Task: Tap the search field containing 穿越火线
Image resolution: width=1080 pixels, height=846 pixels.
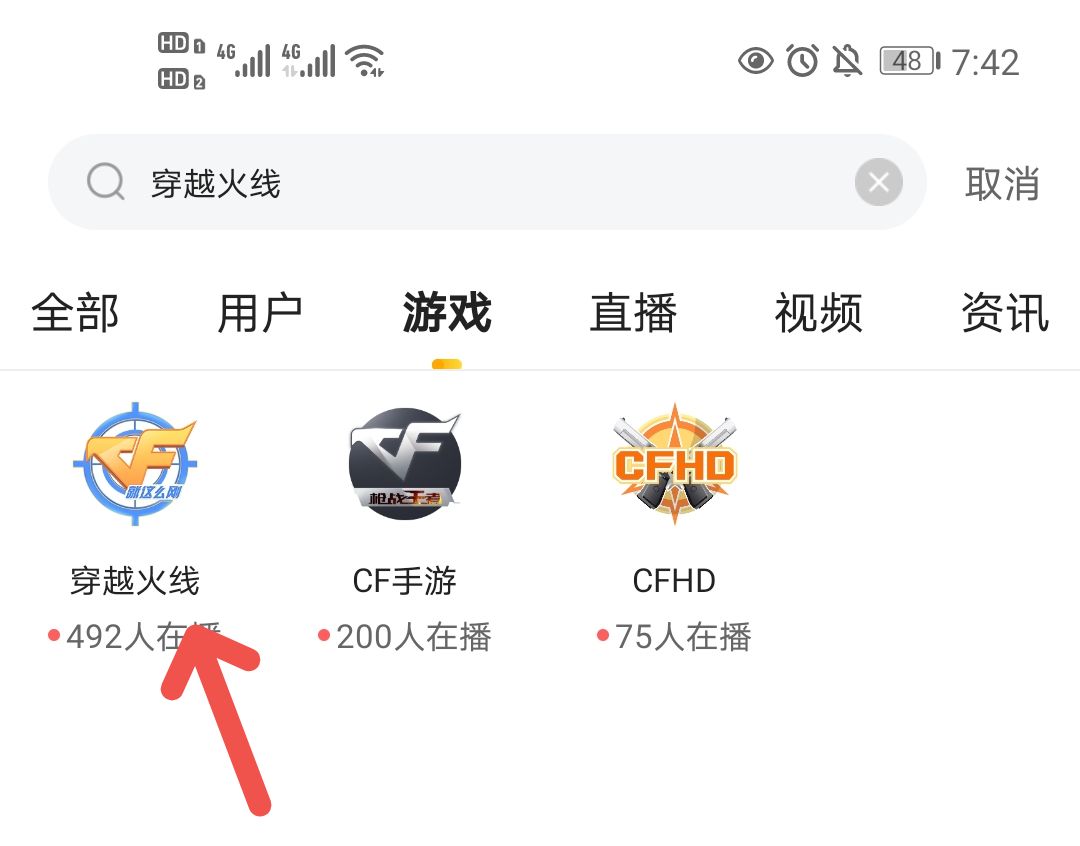Action: click(480, 183)
